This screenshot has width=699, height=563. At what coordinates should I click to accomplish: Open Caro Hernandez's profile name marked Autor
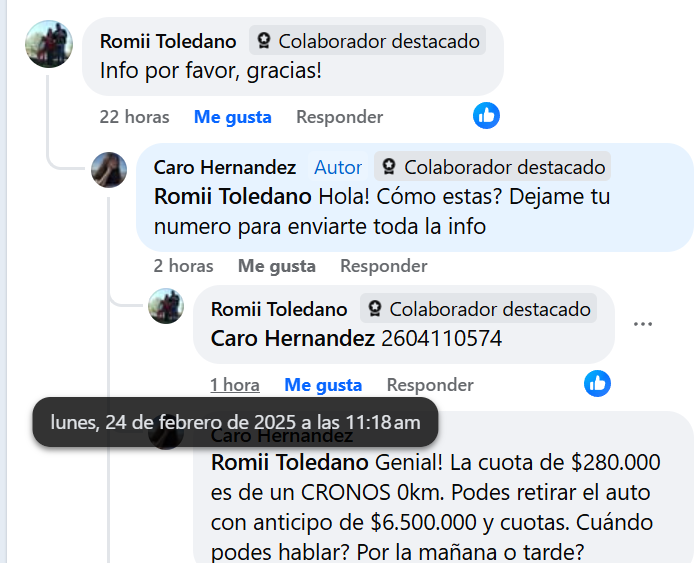(225, 167)
